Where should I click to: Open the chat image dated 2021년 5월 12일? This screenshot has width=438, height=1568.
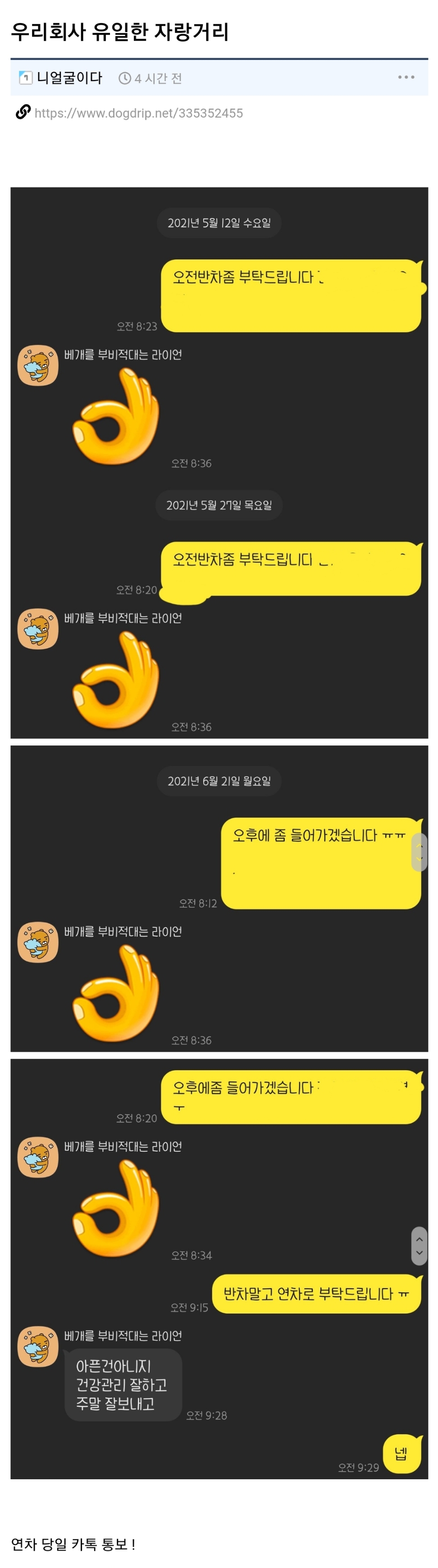point(219,463)
